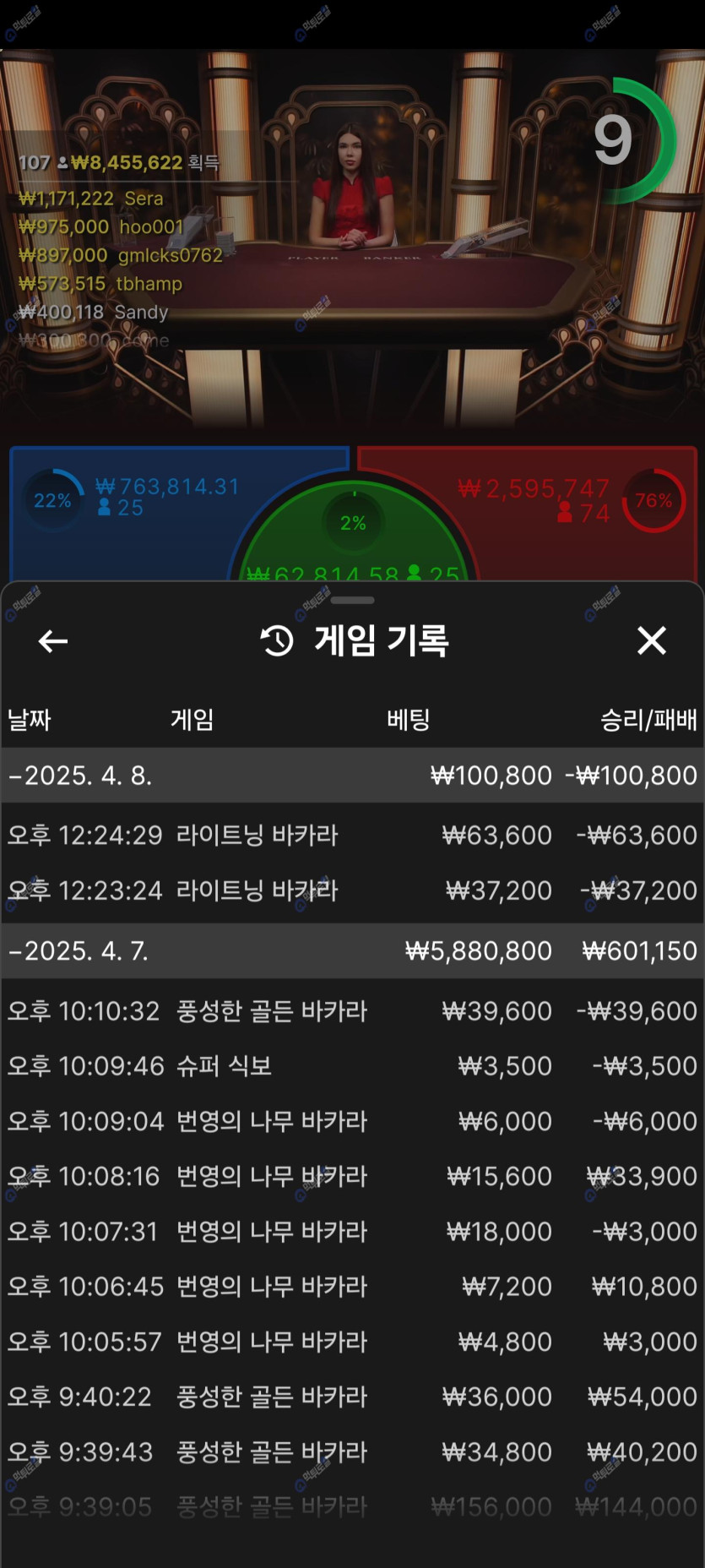The height and width of the screenshot is (1568, 705).
Task: Close the game history panel
Action: coord(651,640)
